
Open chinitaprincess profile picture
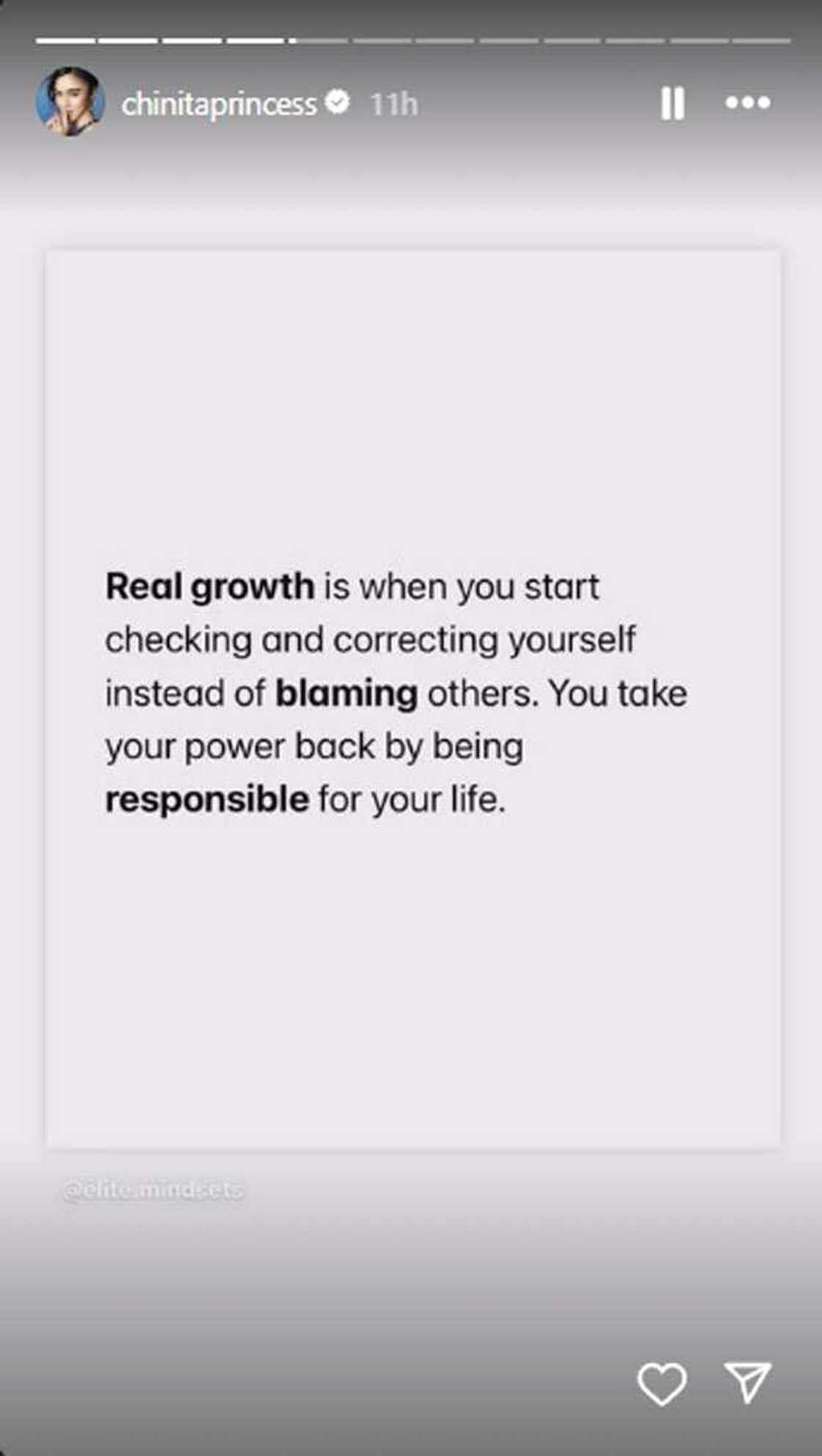(x=70, y=102)
